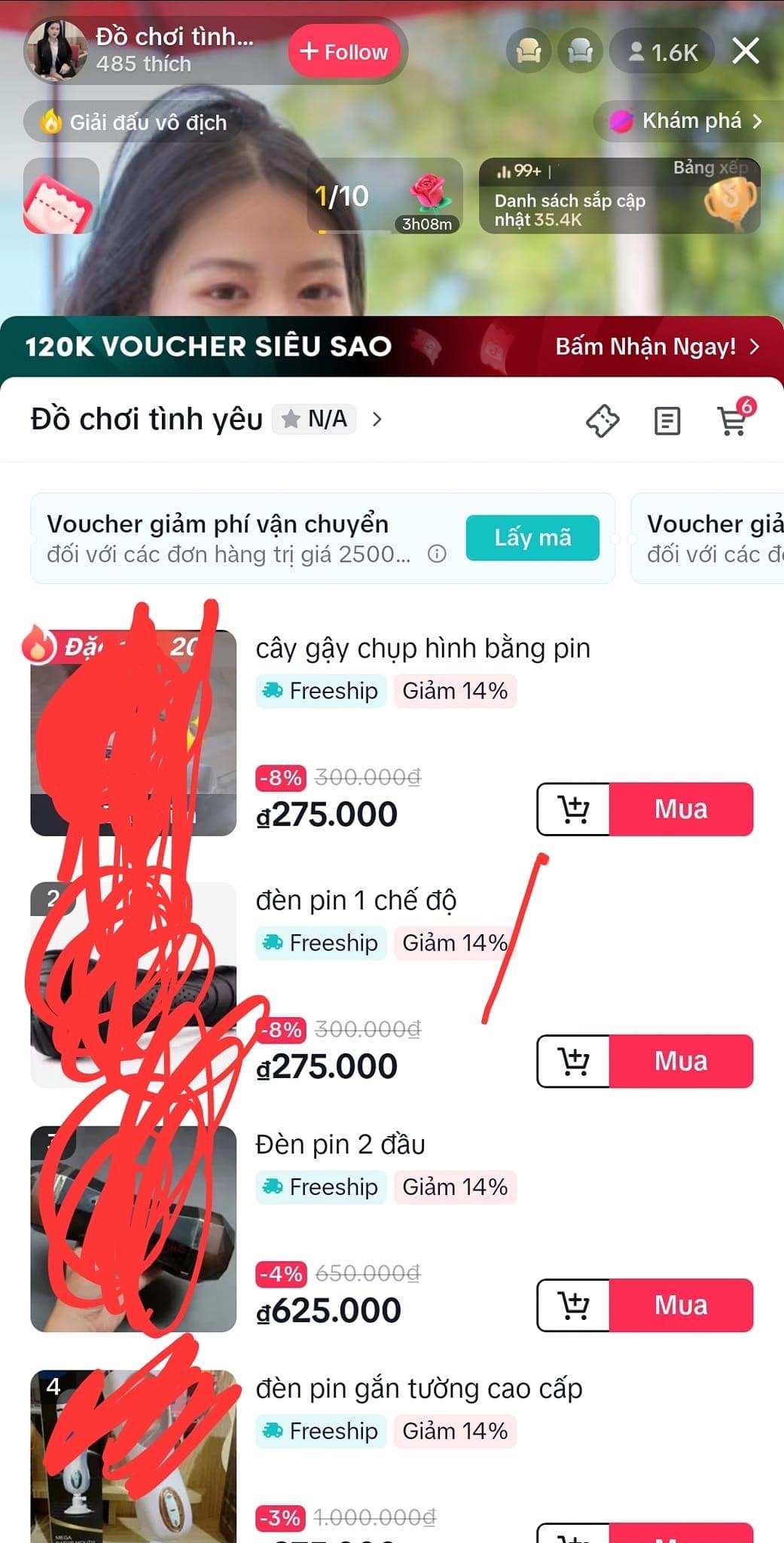The width and height of the screenshot is (784, 1543).
Task: Add đèn pin 1 chế độ to cart
Action: click(573, 1061)
